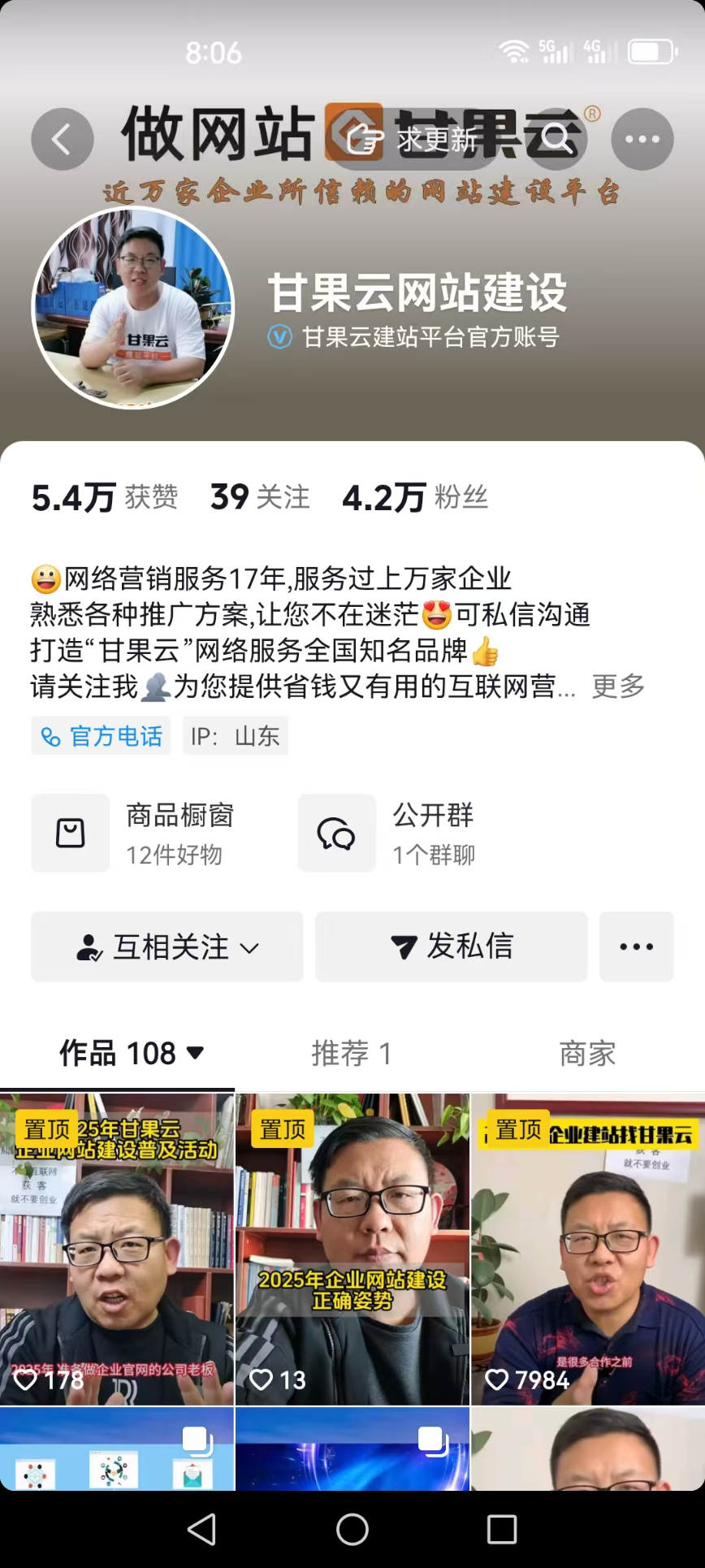The height and width of the screenshot is (1568, 705).
Task: Tap the chat bubble icon beside 公开群
Action: 336,833
